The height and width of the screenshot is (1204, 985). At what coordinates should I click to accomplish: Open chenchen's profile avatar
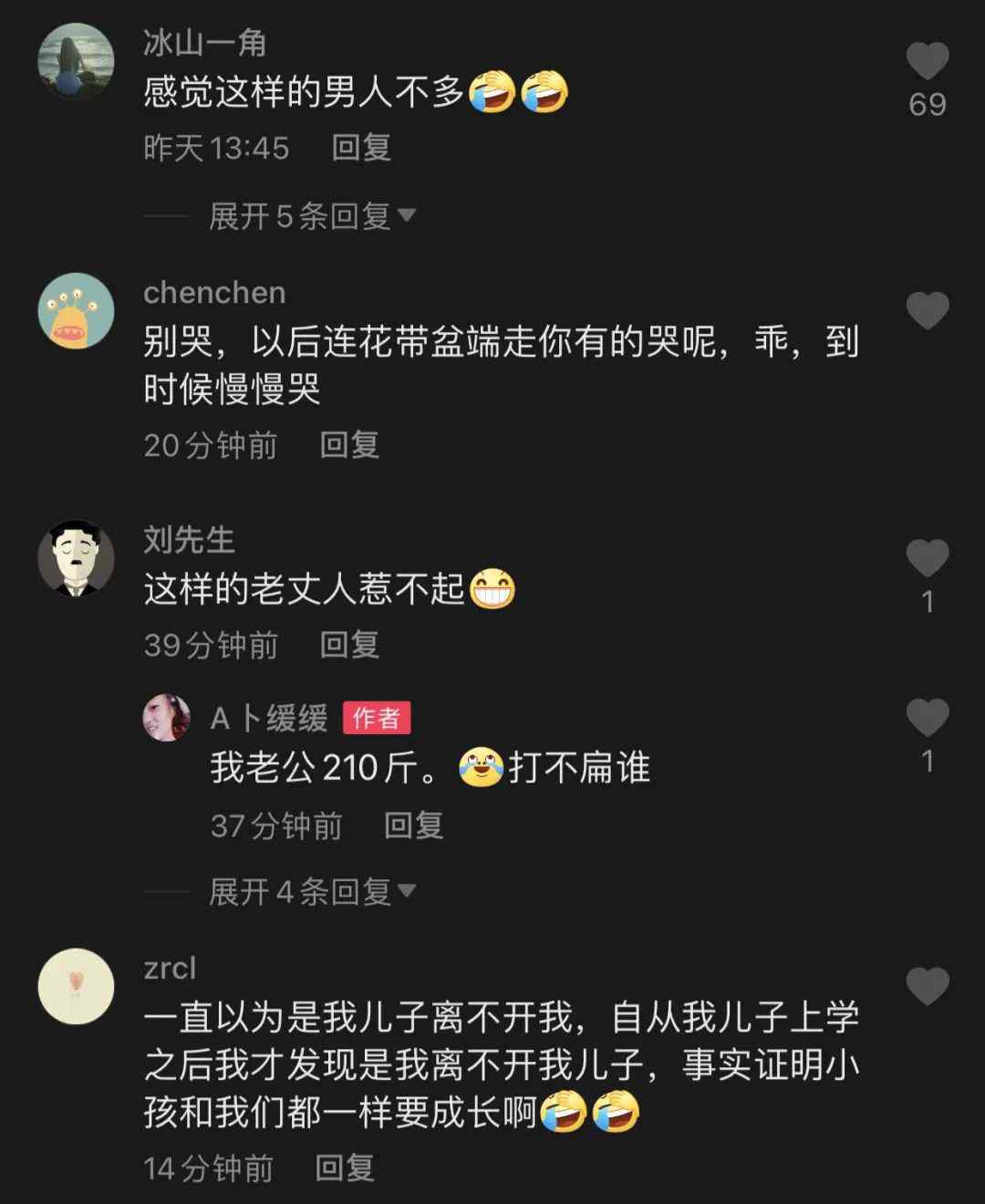pos(76,311)
